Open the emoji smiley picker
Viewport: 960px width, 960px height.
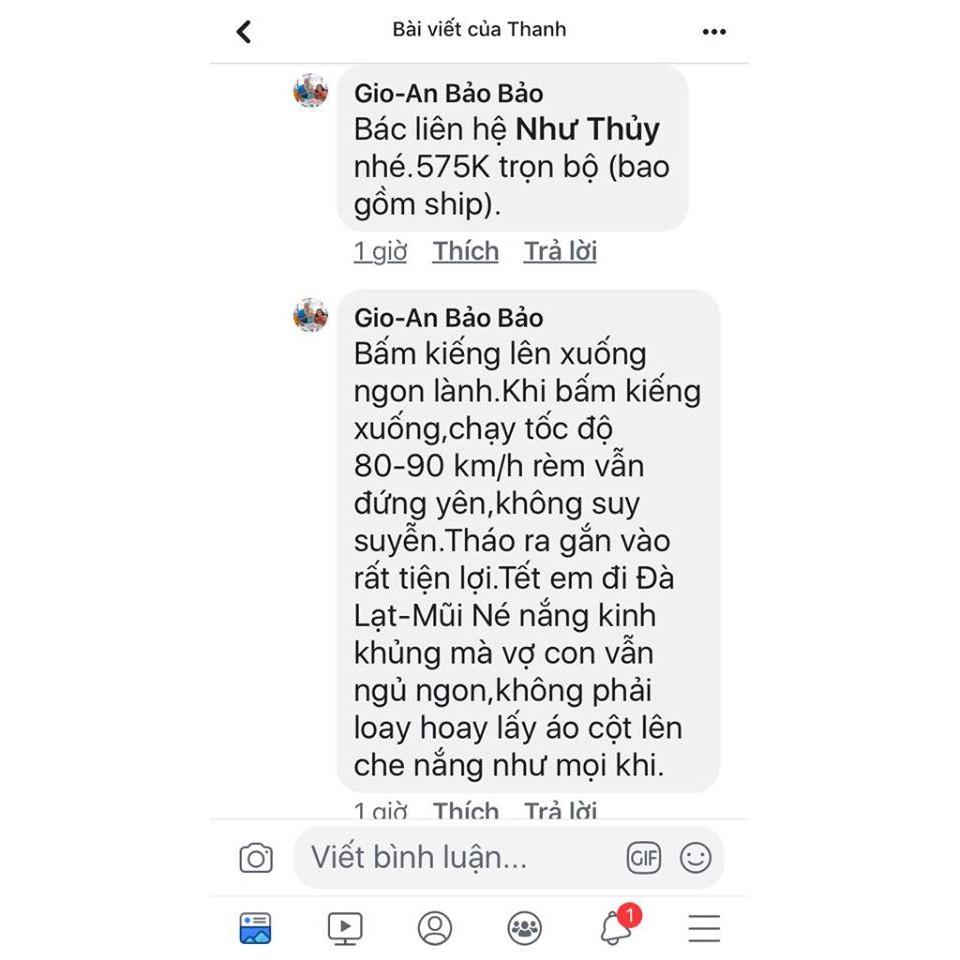tap(695, 857)
